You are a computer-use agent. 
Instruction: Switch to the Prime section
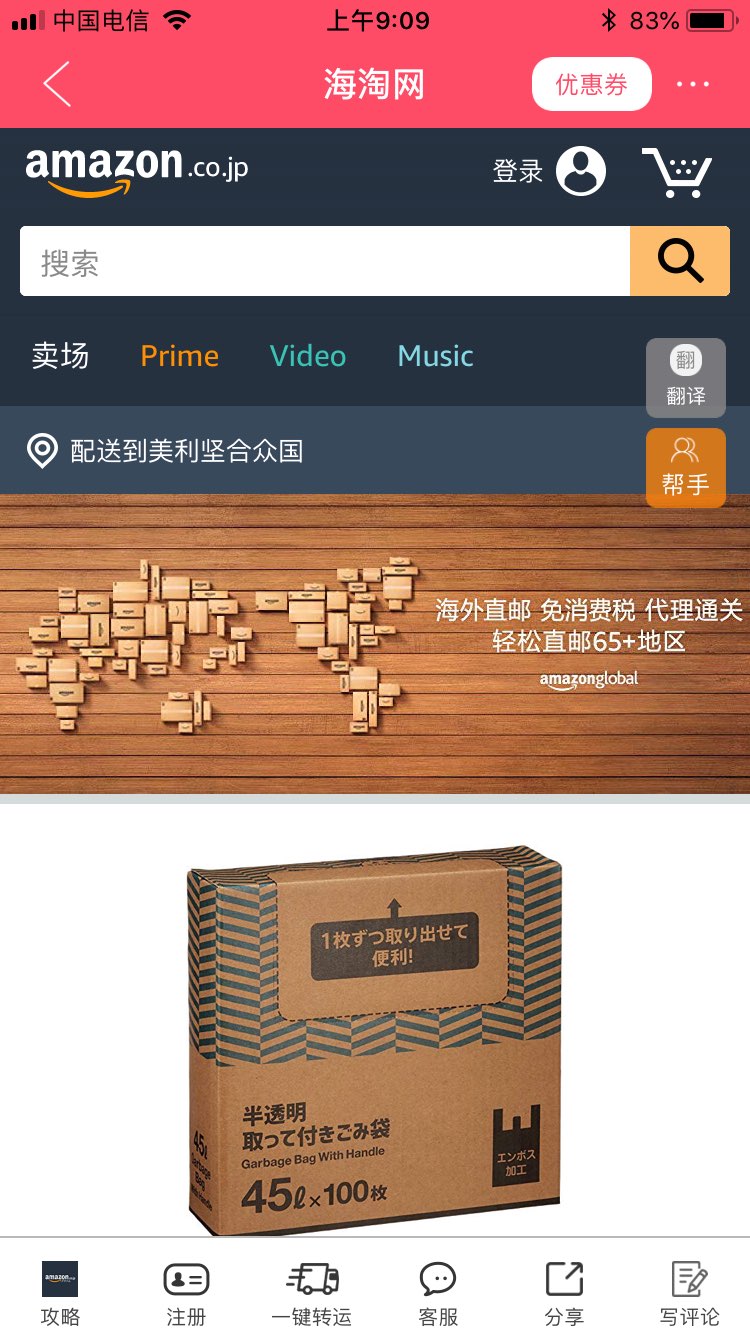(x=180, y=356)
